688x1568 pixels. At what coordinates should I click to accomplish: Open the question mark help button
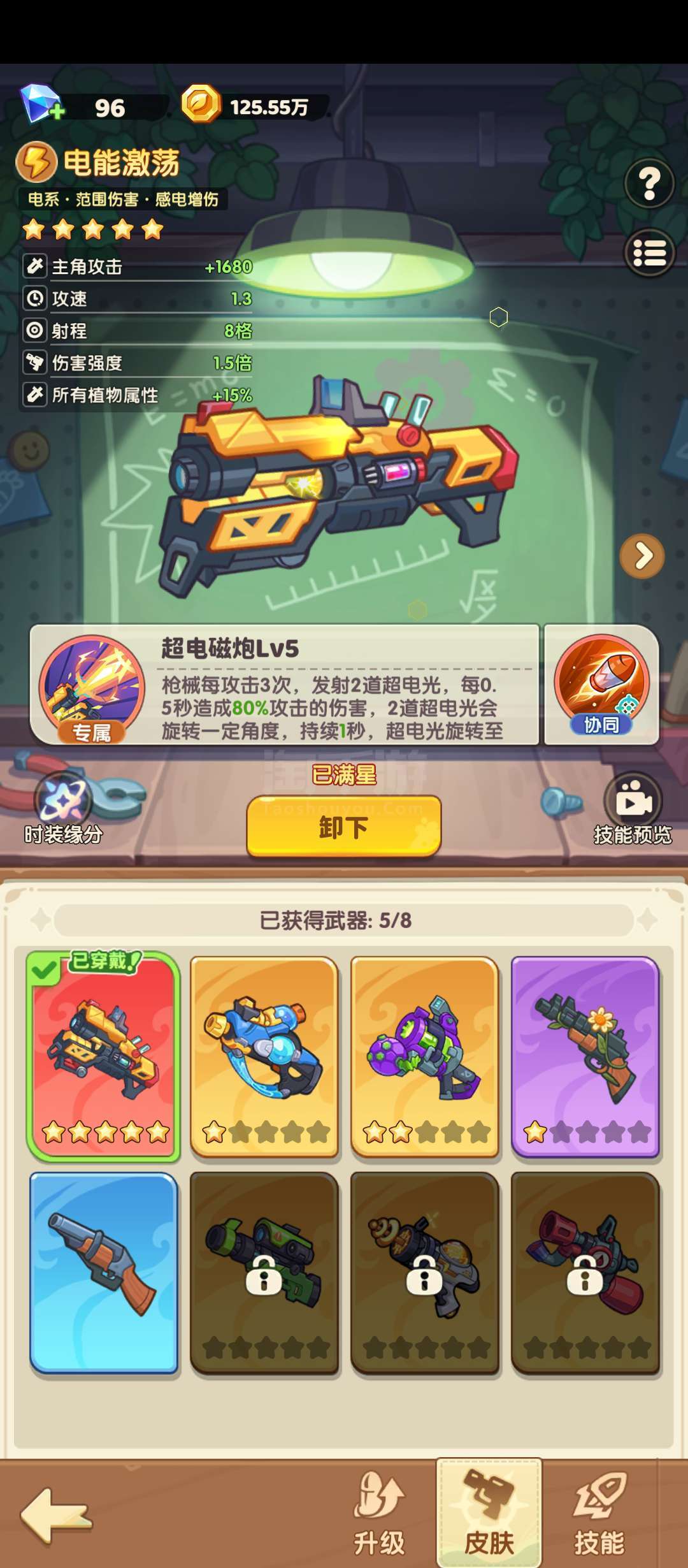point(649,184)
